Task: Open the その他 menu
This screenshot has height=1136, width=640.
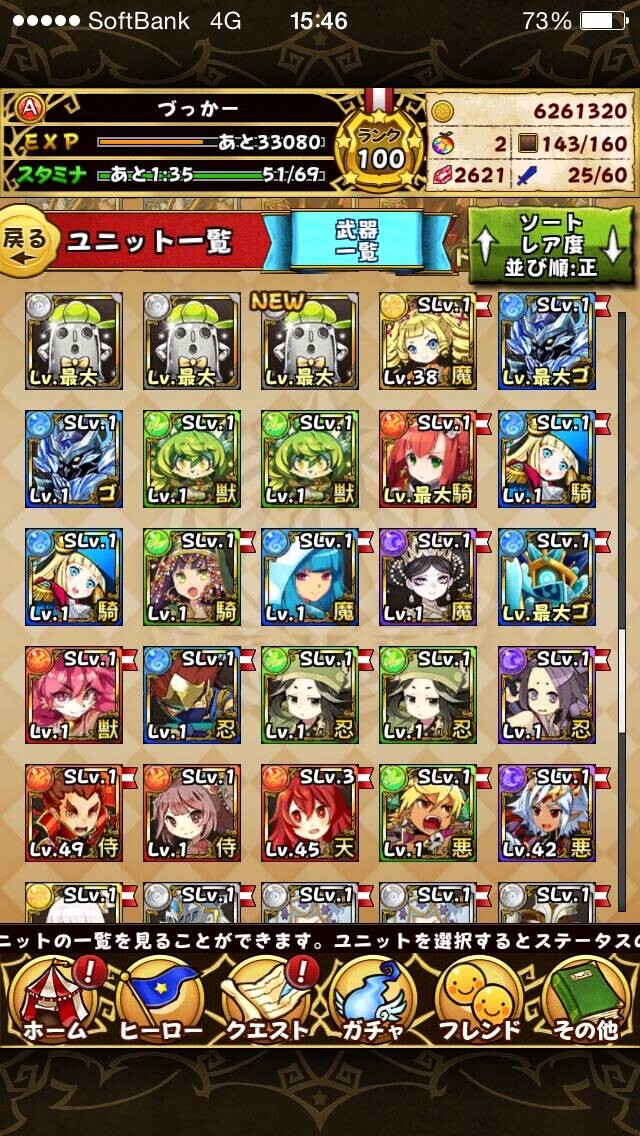Action: [x=586, y=1000]
